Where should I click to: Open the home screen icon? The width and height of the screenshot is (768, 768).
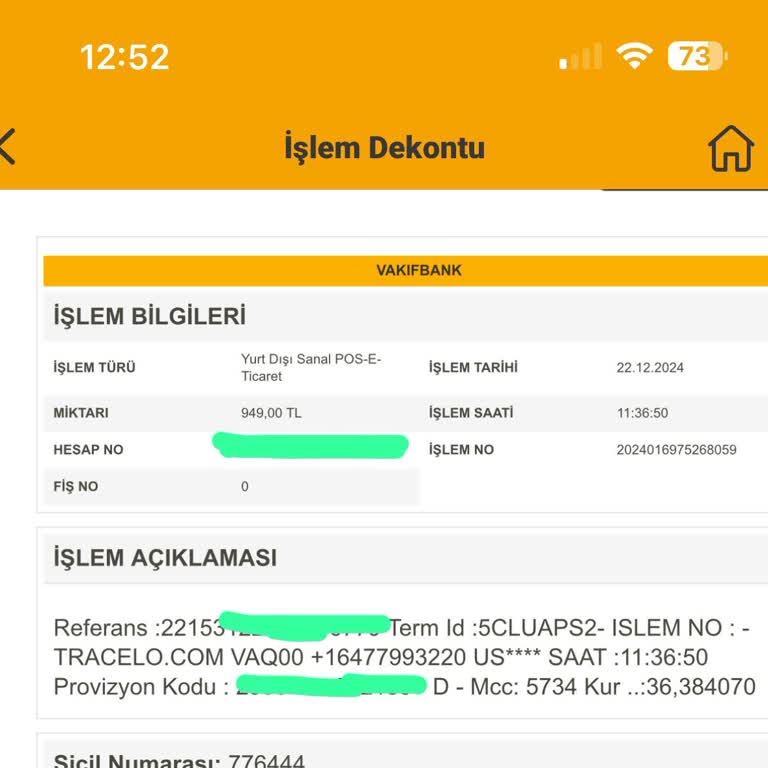[730, 149]
